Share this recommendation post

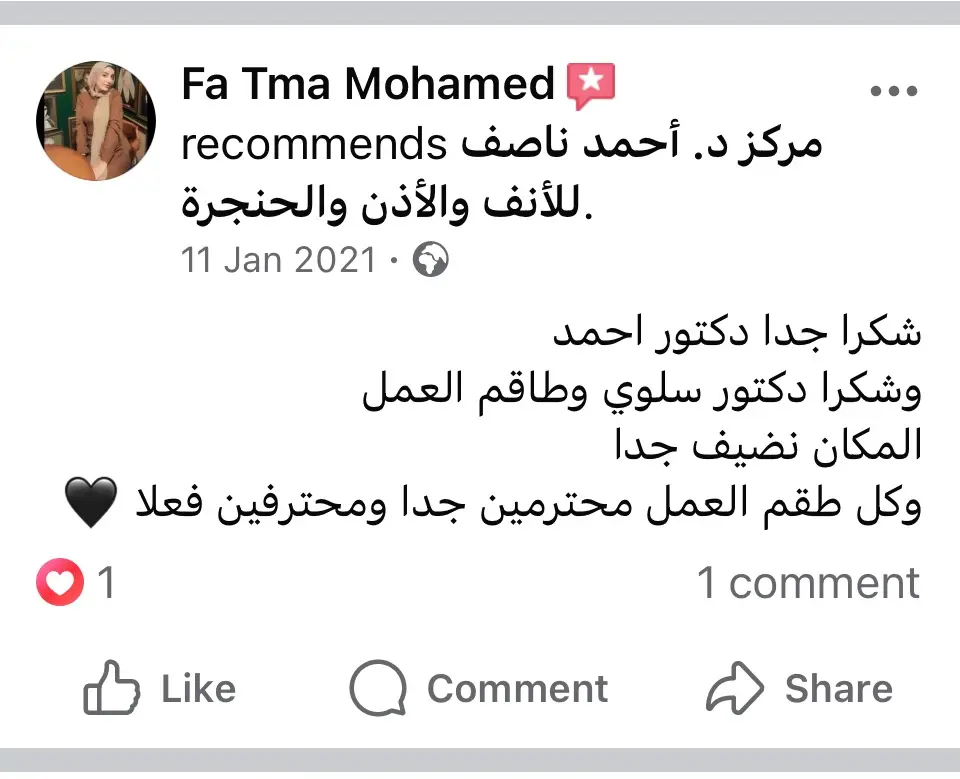[x=800, y=688]
